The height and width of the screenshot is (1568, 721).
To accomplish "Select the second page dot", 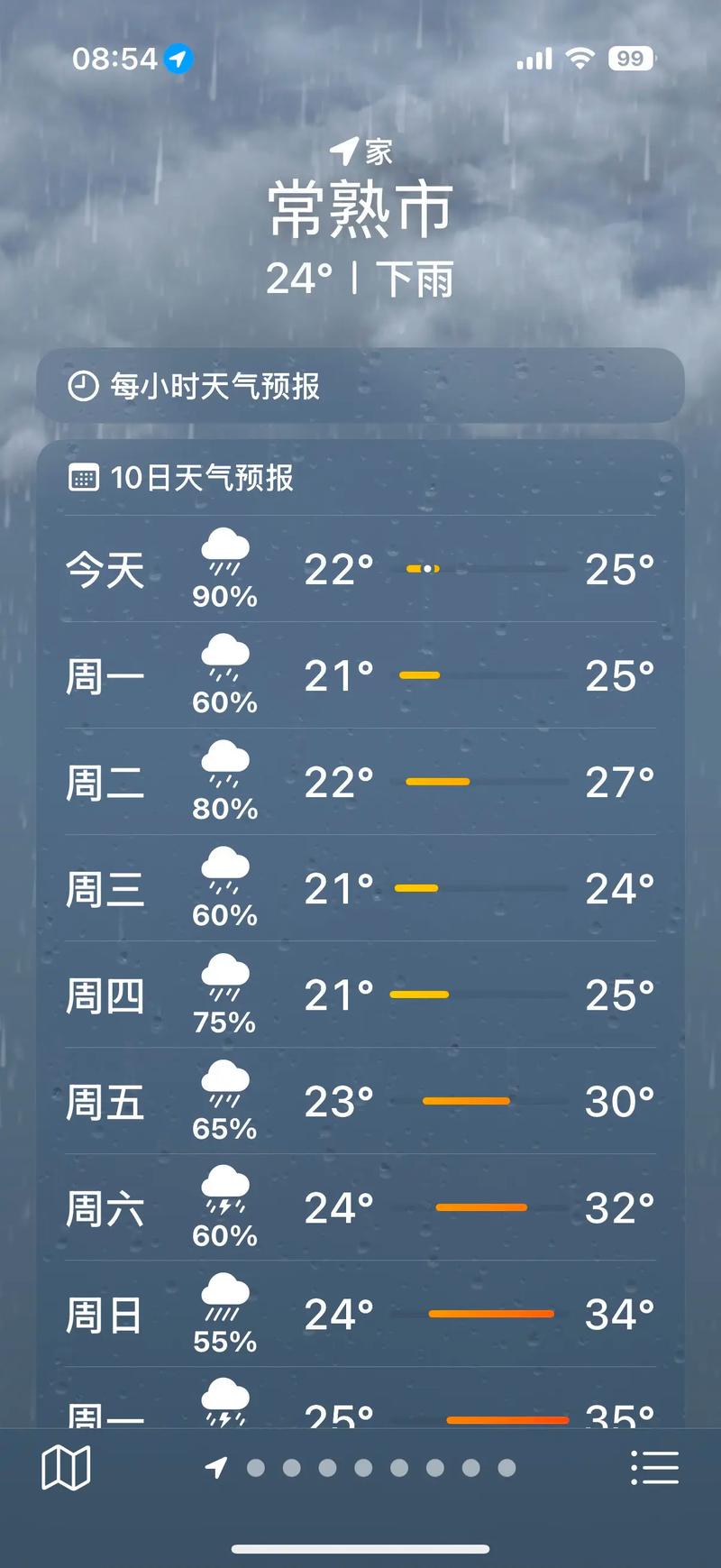I will point(290,1468).
